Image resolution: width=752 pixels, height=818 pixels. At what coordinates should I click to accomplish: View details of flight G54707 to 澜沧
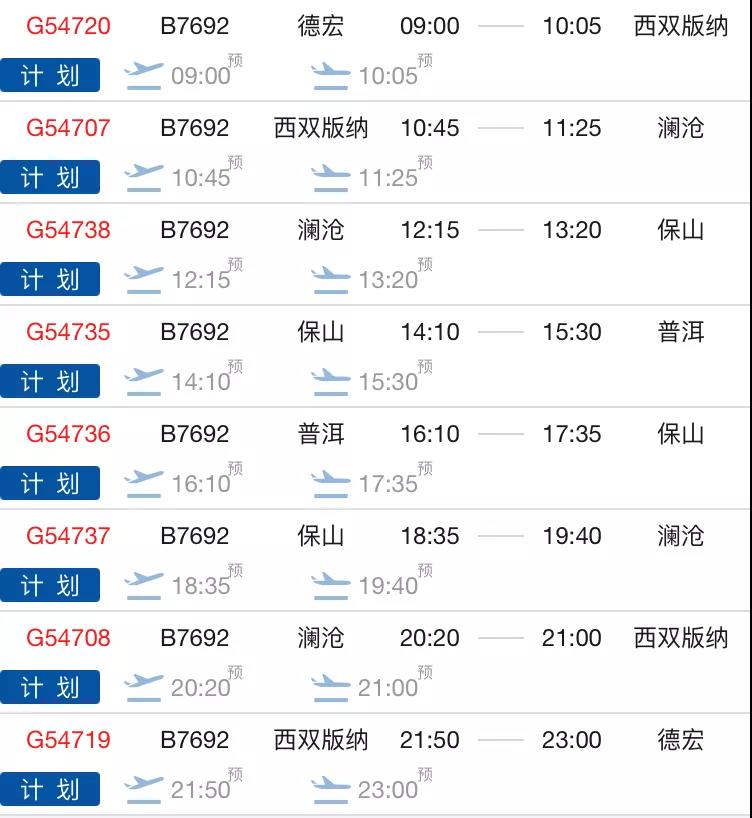[x=68, y=128]
